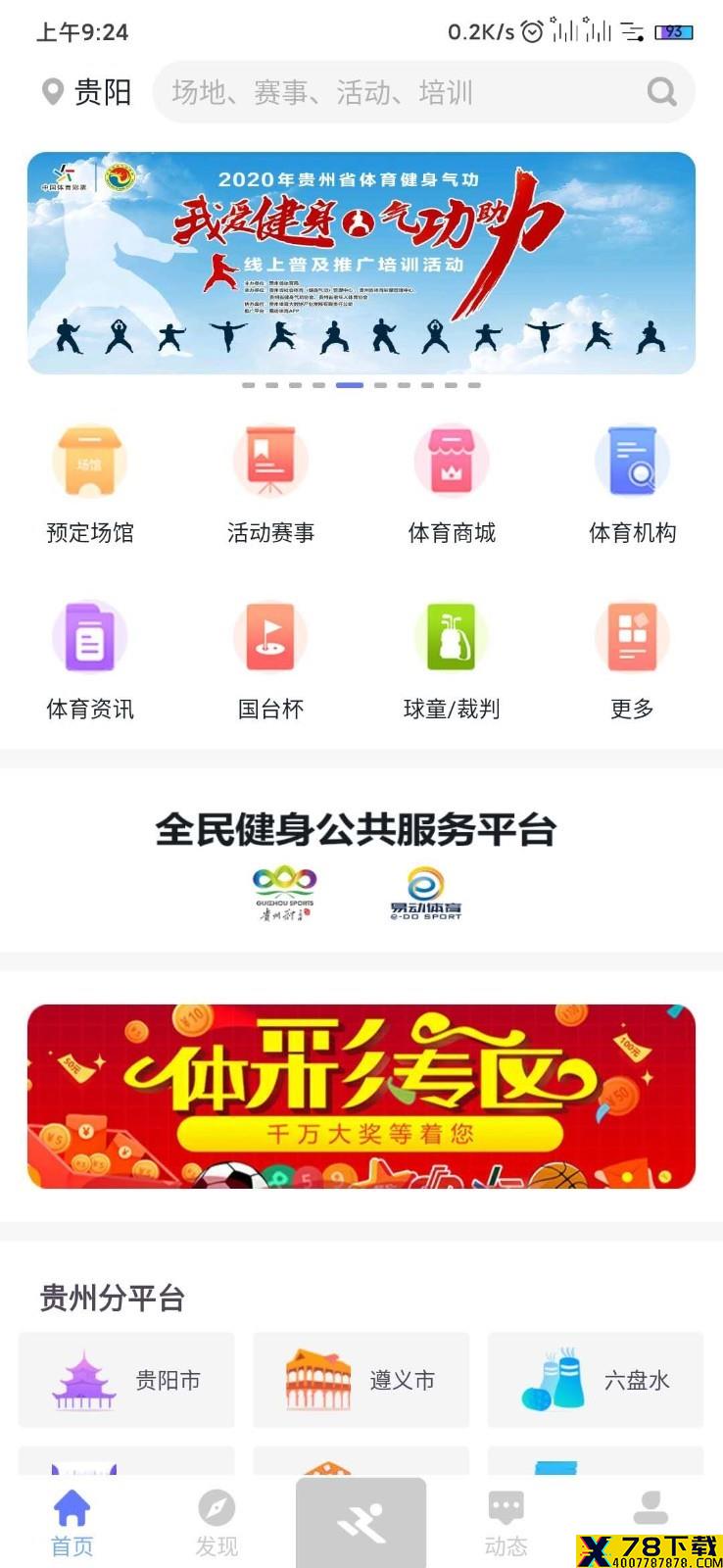Viewport: 723px width, 1568px height.
Task: Open the 贵阳 city location selector
Action: pyautogui.click(x=87, y=92)
